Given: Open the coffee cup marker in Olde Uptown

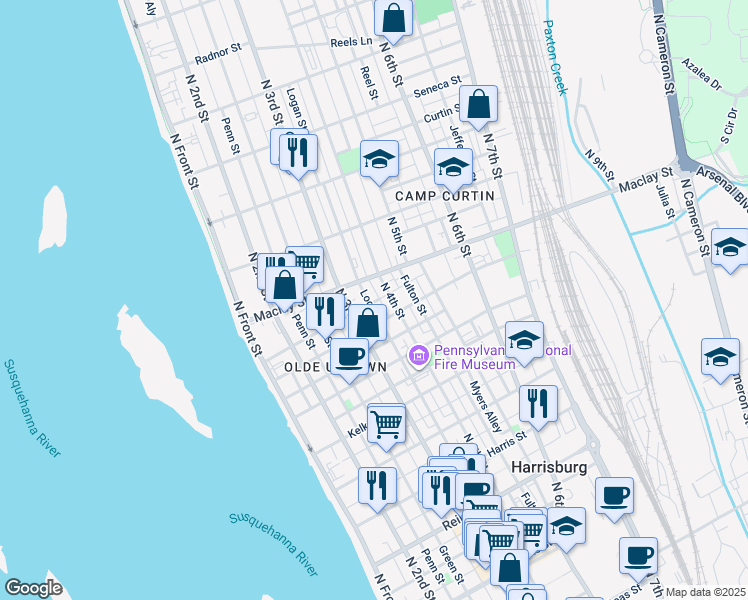Looking at the screenshot, I should point(349,357).
